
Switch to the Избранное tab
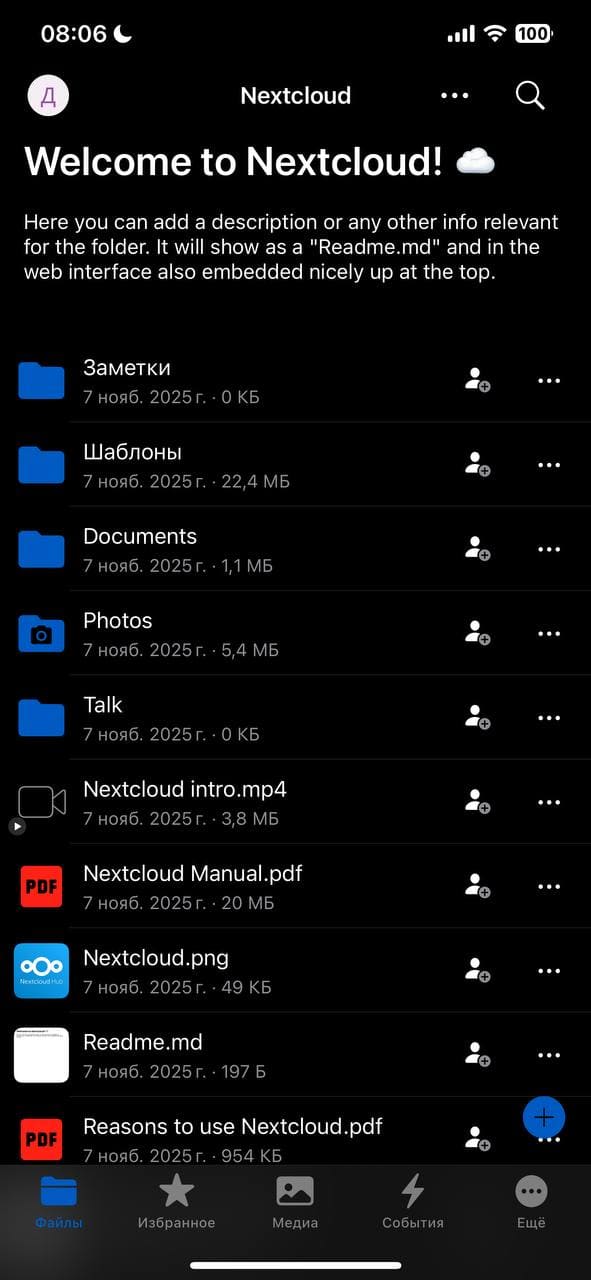[177, 1201]
